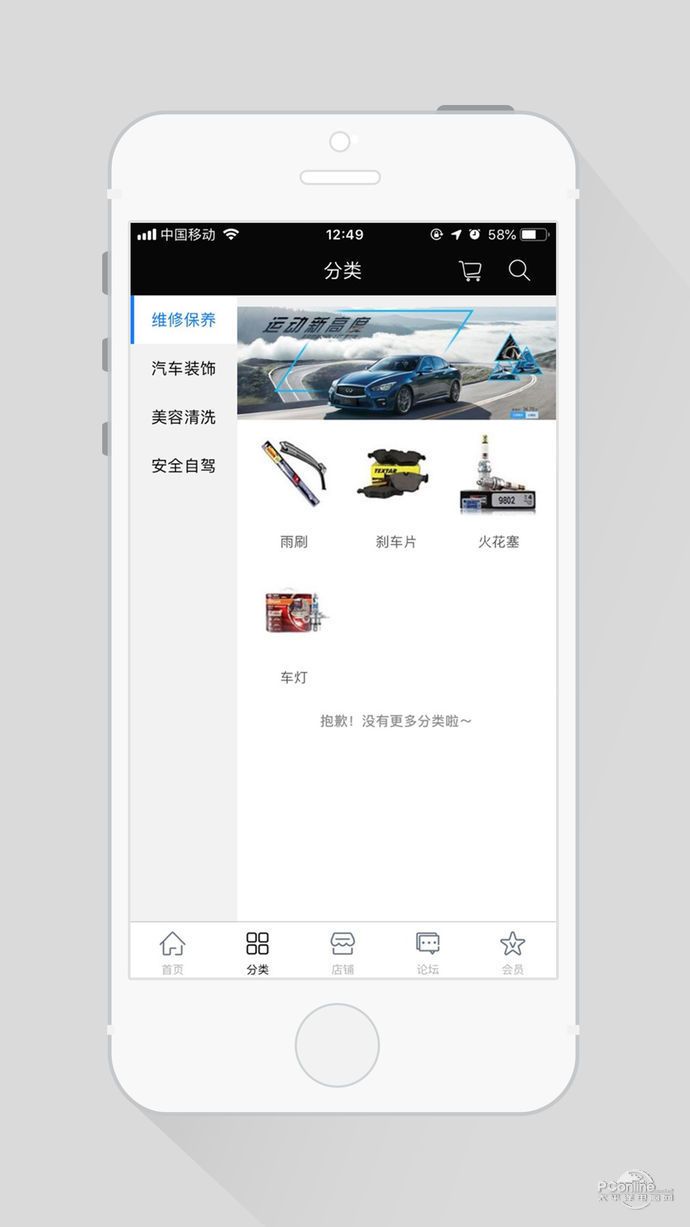Switch to the 店铺 shop tab
690x1227 pixels.
[x=343, y=953]
